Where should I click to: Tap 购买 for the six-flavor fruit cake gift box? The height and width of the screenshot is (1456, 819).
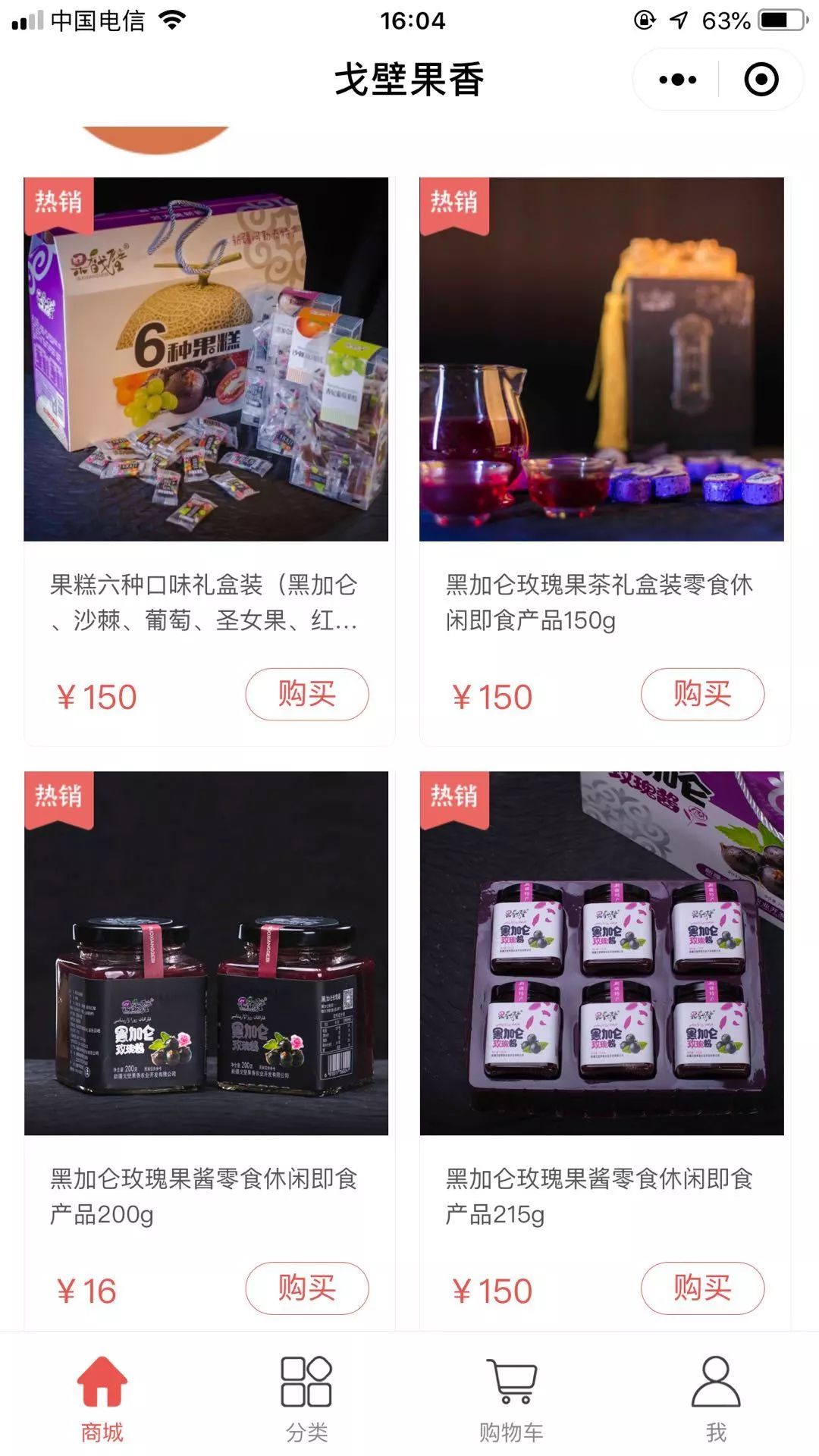pyautogui.click(x=308, y=695)
